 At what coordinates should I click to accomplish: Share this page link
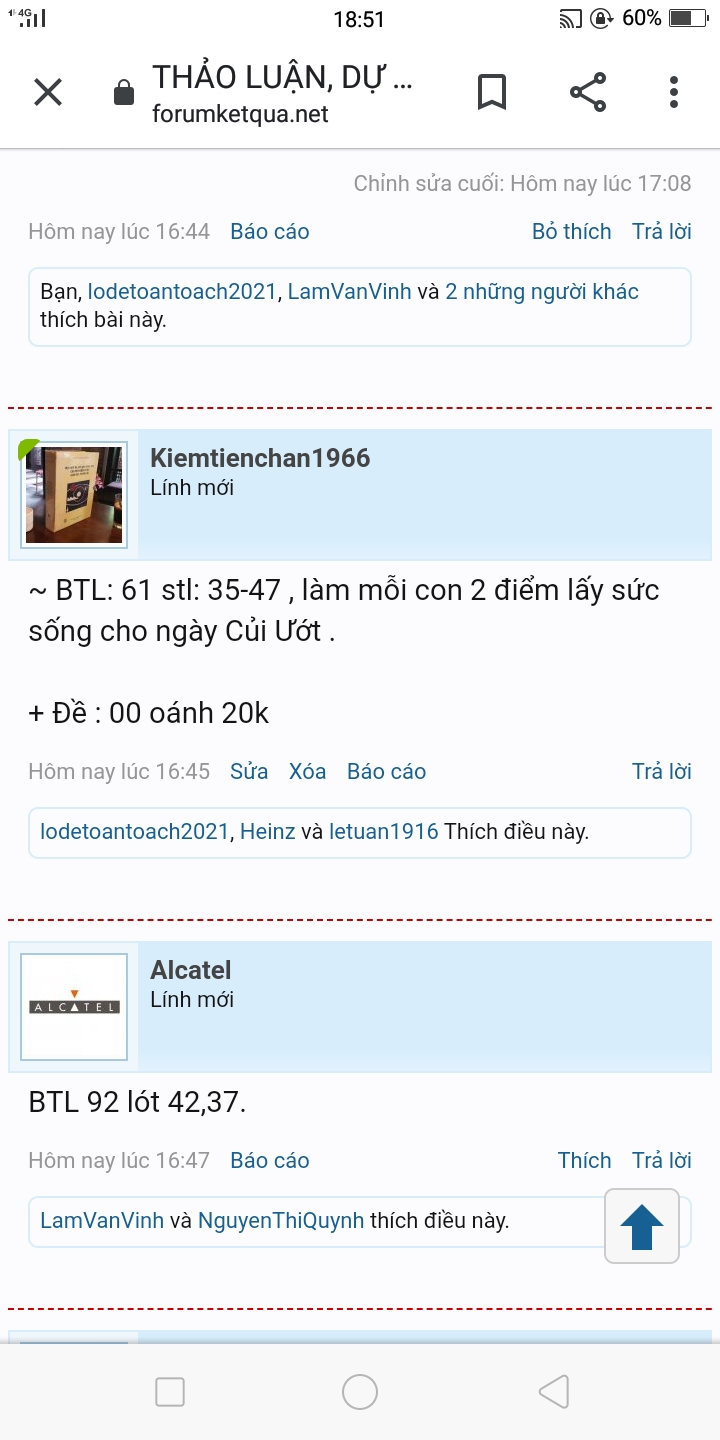coord(588,93)
